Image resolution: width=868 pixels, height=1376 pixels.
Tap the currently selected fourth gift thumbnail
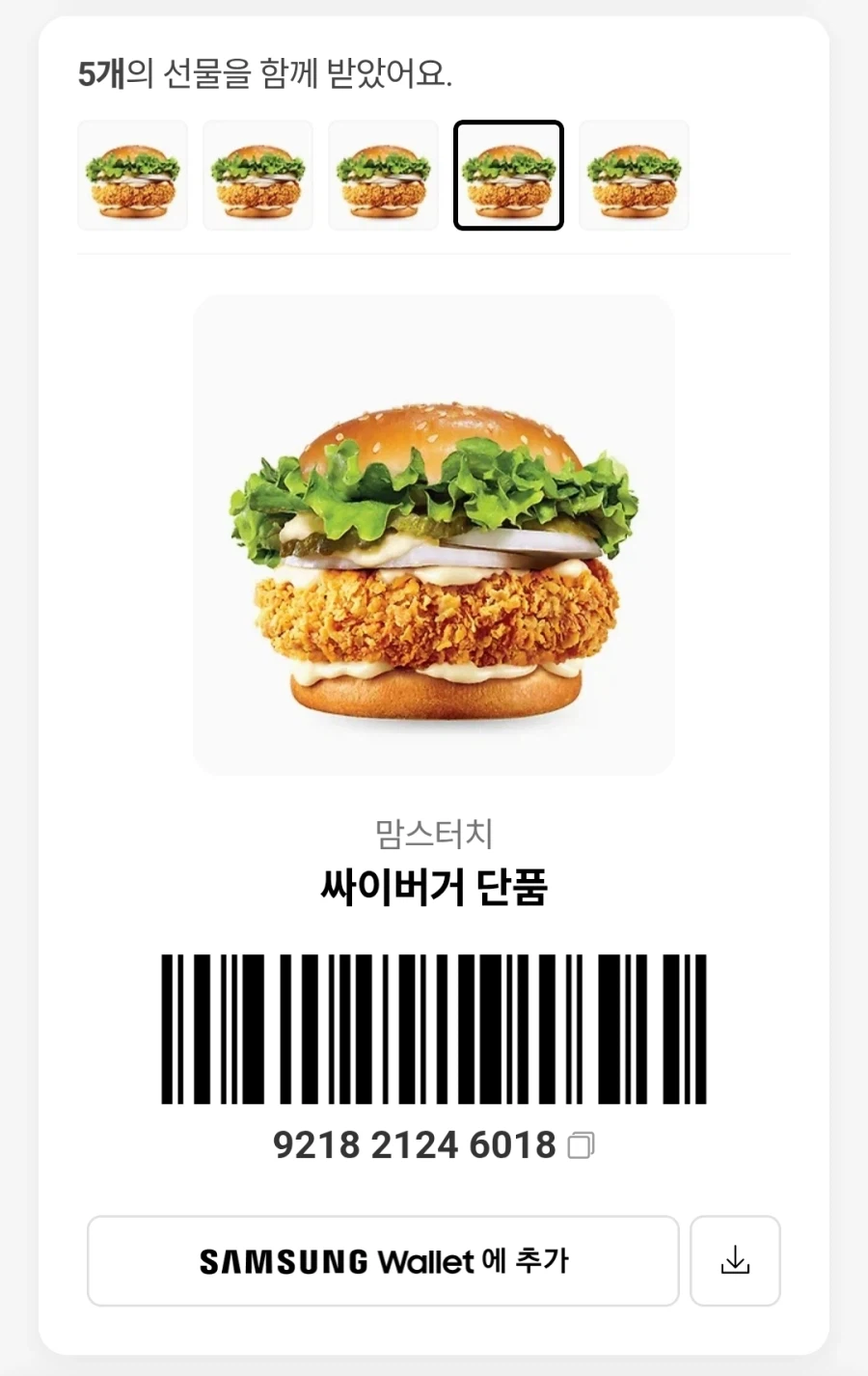tap(508, 175)
